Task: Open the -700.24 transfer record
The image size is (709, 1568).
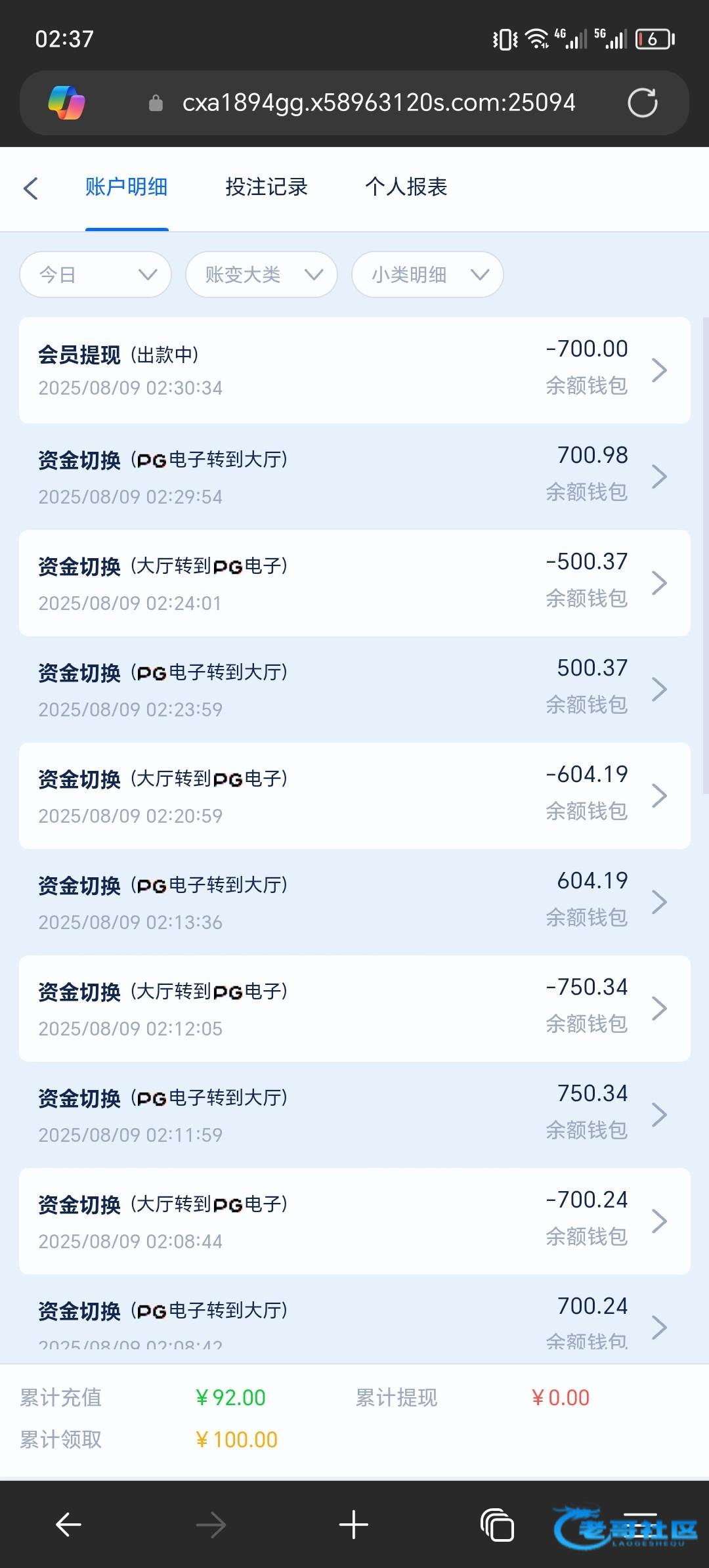Action: (x=354, y=1221)
